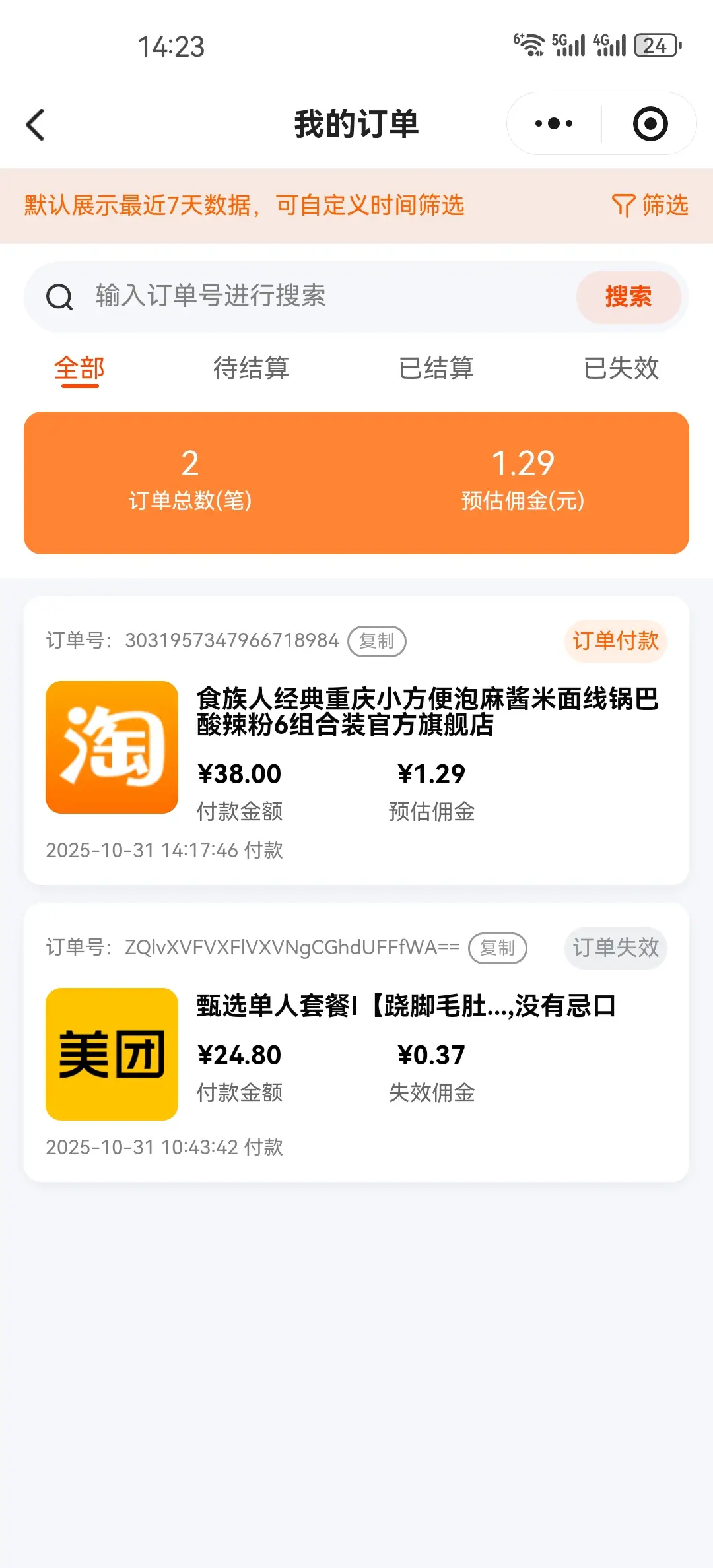Switch to the 待结算 tab
This screenshot has height=1568, width=713.
251,368
